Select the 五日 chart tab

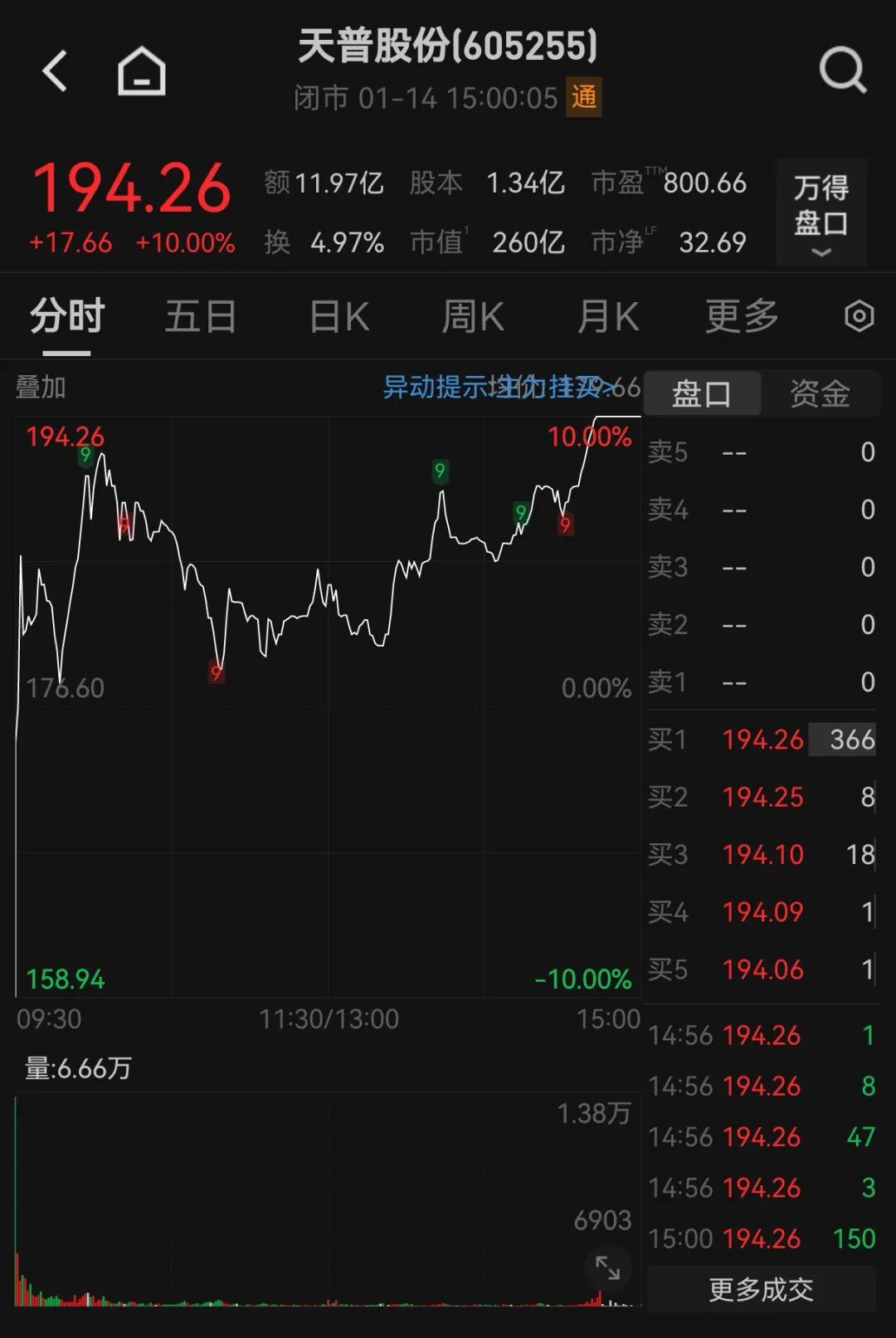201,316
